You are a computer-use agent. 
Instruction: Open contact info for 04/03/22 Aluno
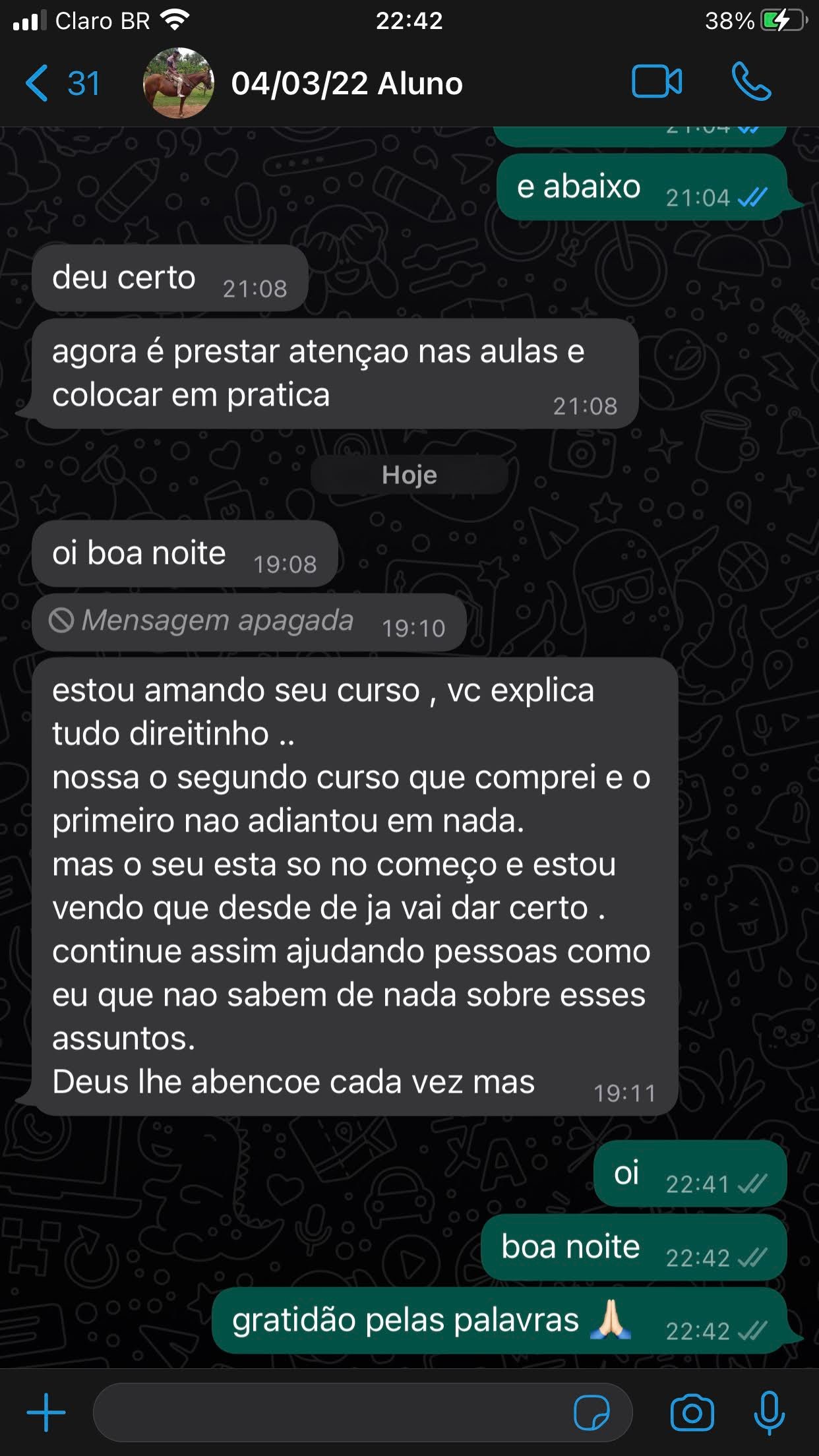pos(347,84)
